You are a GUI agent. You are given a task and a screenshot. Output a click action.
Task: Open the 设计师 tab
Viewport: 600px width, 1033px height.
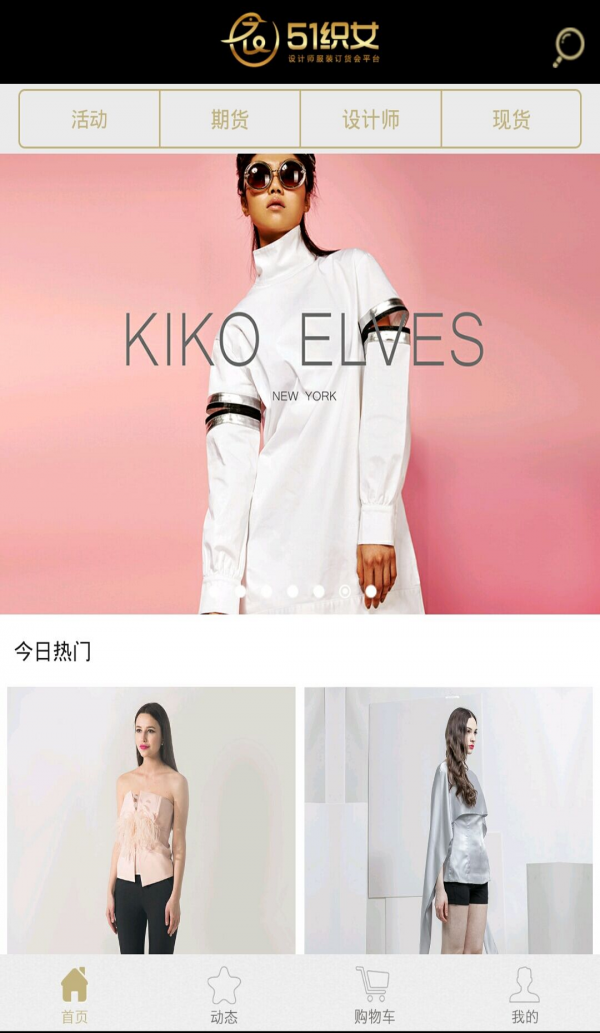pyautogui.click(x=371, y=120)
